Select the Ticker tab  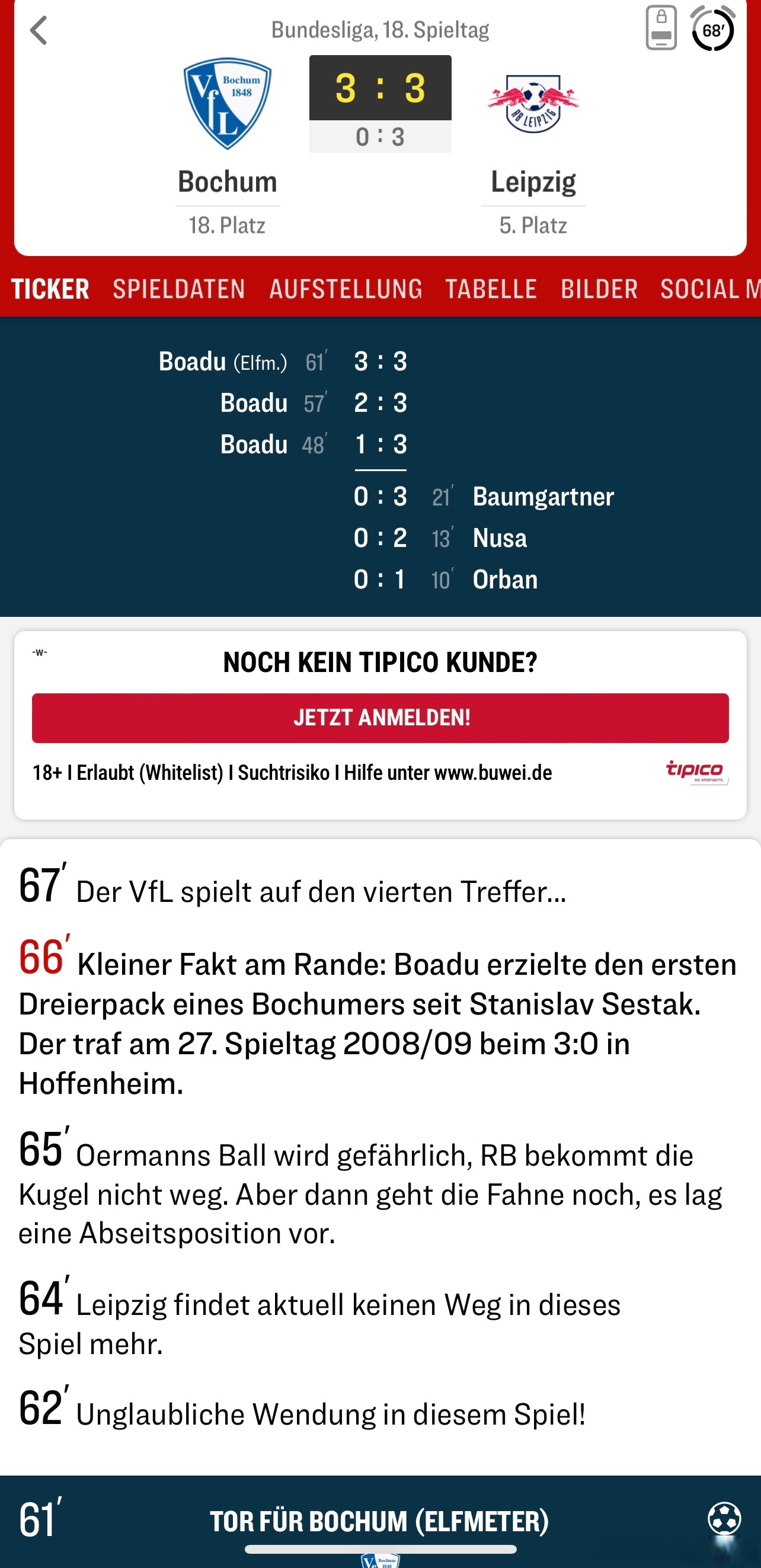coord(50,289)
